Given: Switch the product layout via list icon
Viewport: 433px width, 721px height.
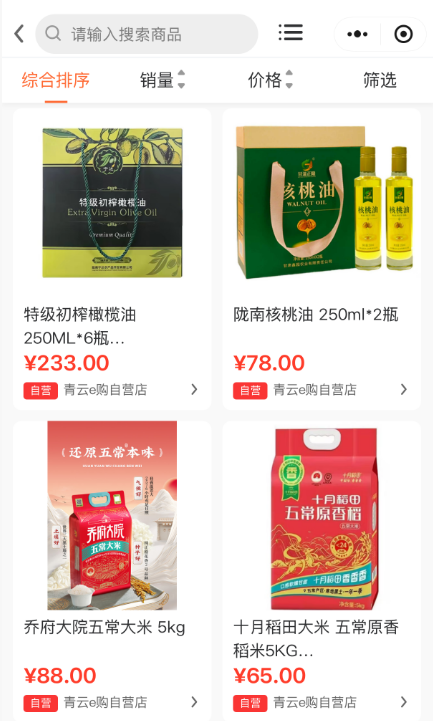Looking at the screenshot, I should [x=291, y=33].
